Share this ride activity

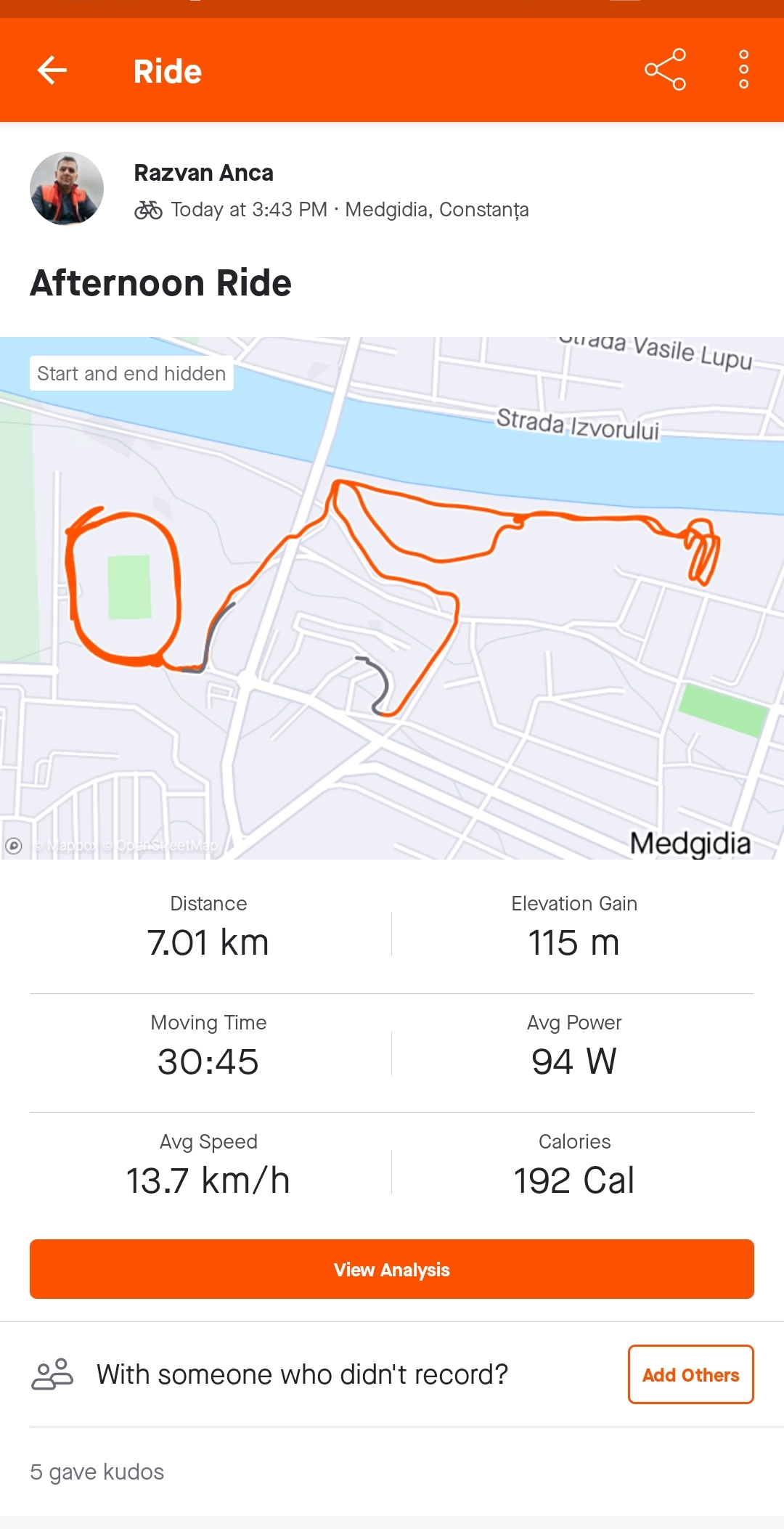pyautogui.click(x=665, y=70)
